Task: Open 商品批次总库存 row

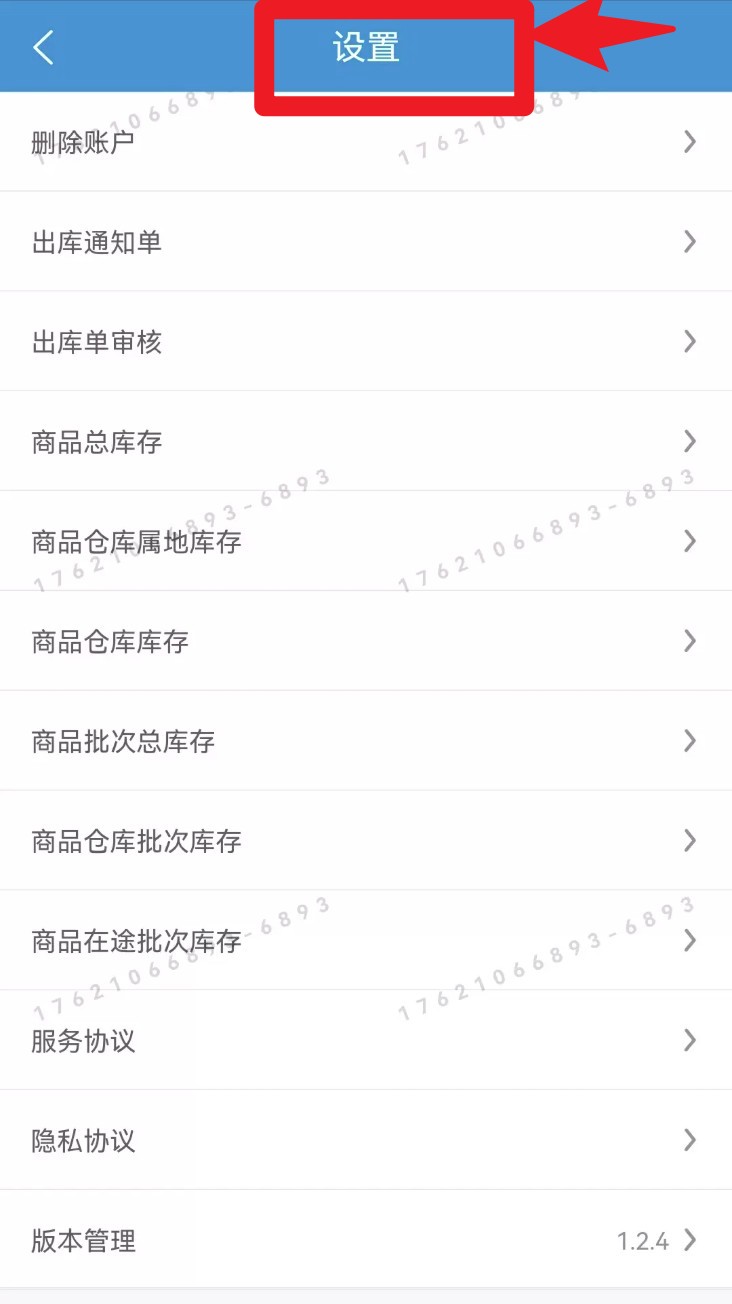Action: (366, 740)
